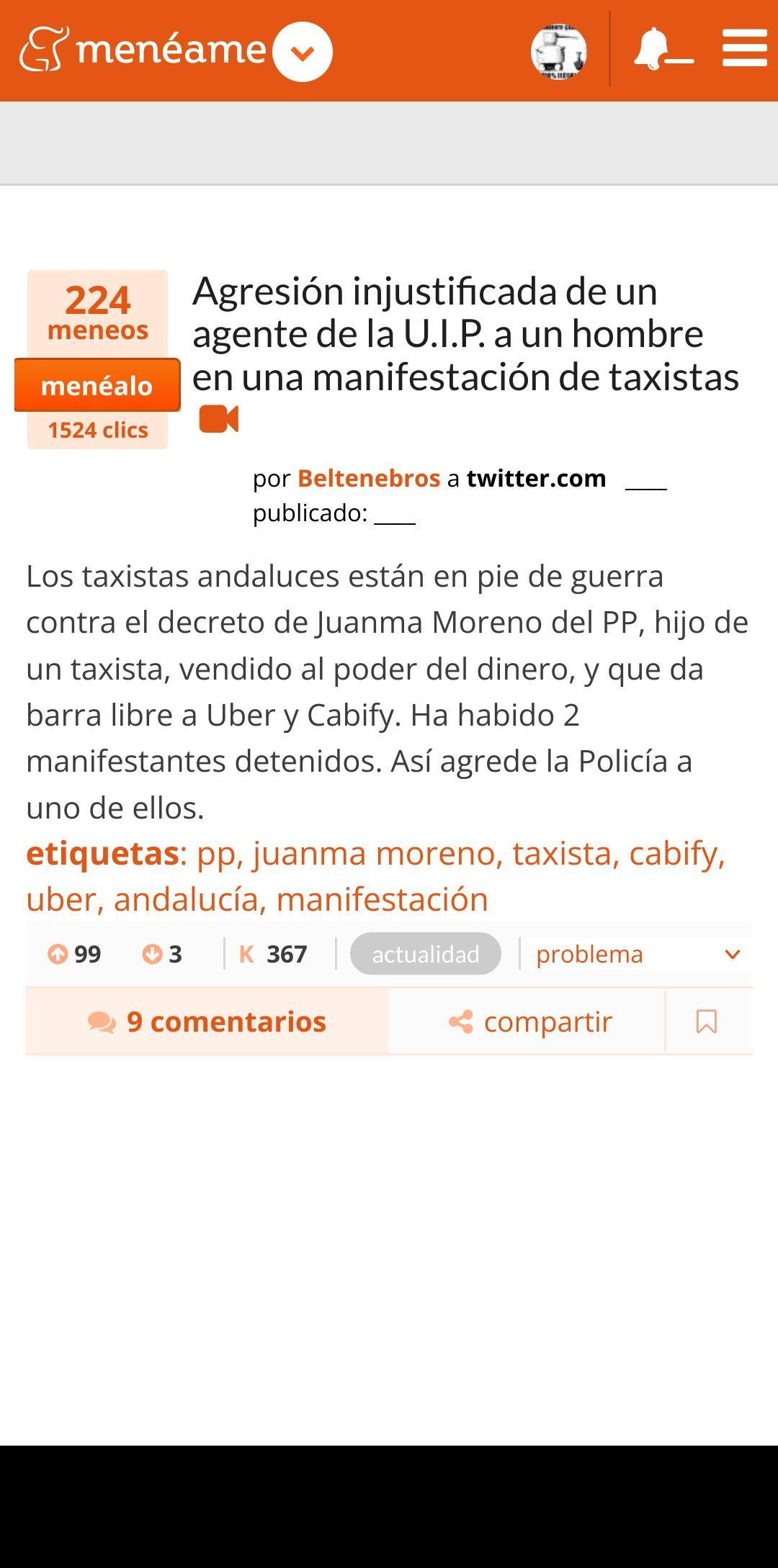Select the juanma moreno tag
The width and height of the screenshot is (778, 1568).
[374, 853]
